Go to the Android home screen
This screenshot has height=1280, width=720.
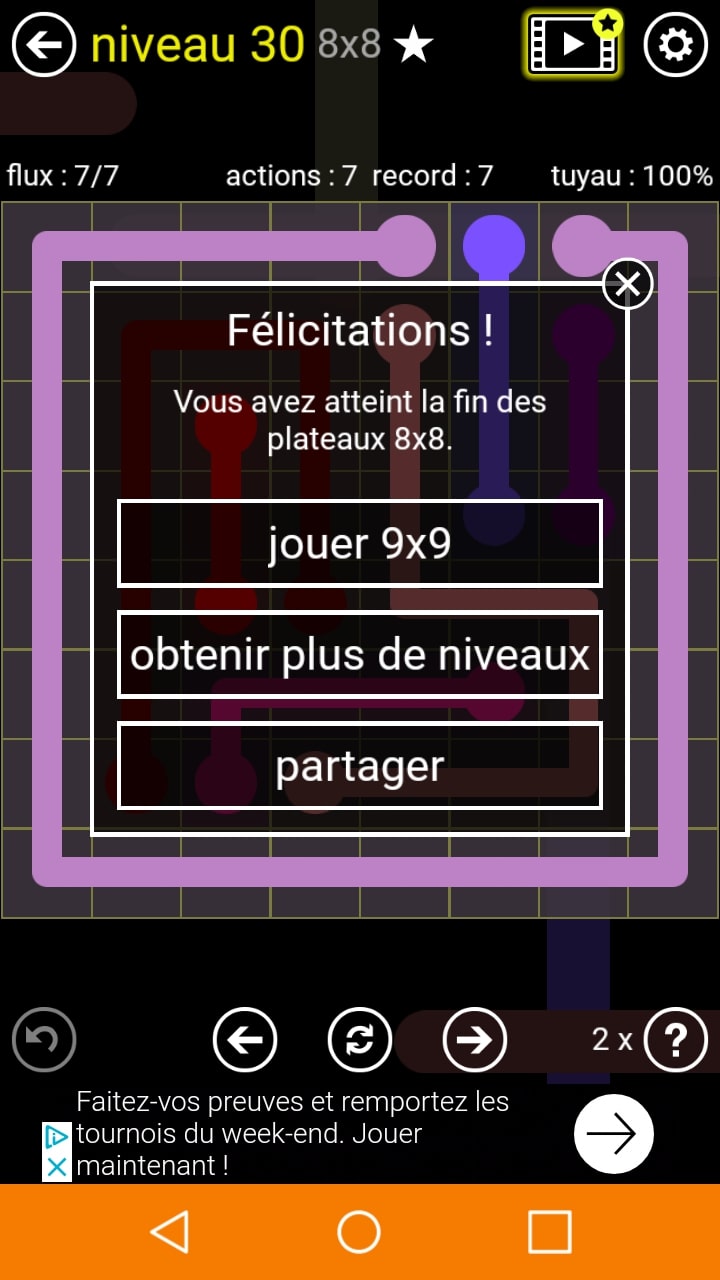(x=359, y=1232)
